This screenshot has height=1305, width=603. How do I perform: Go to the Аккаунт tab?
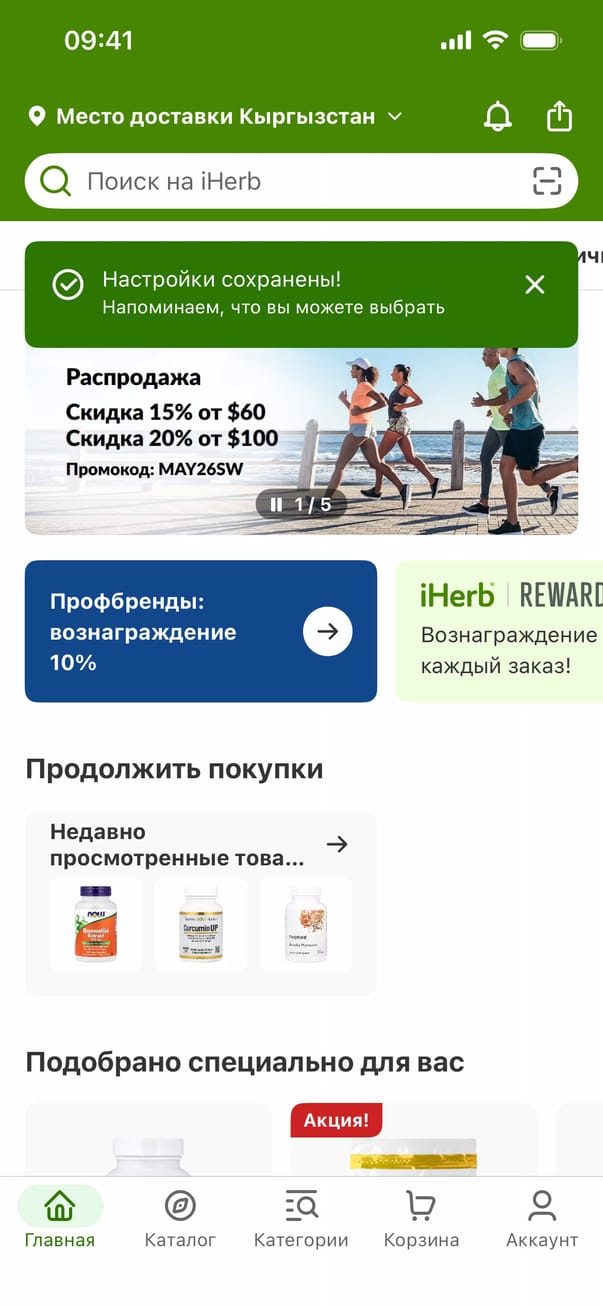(x=542, y=1218)
